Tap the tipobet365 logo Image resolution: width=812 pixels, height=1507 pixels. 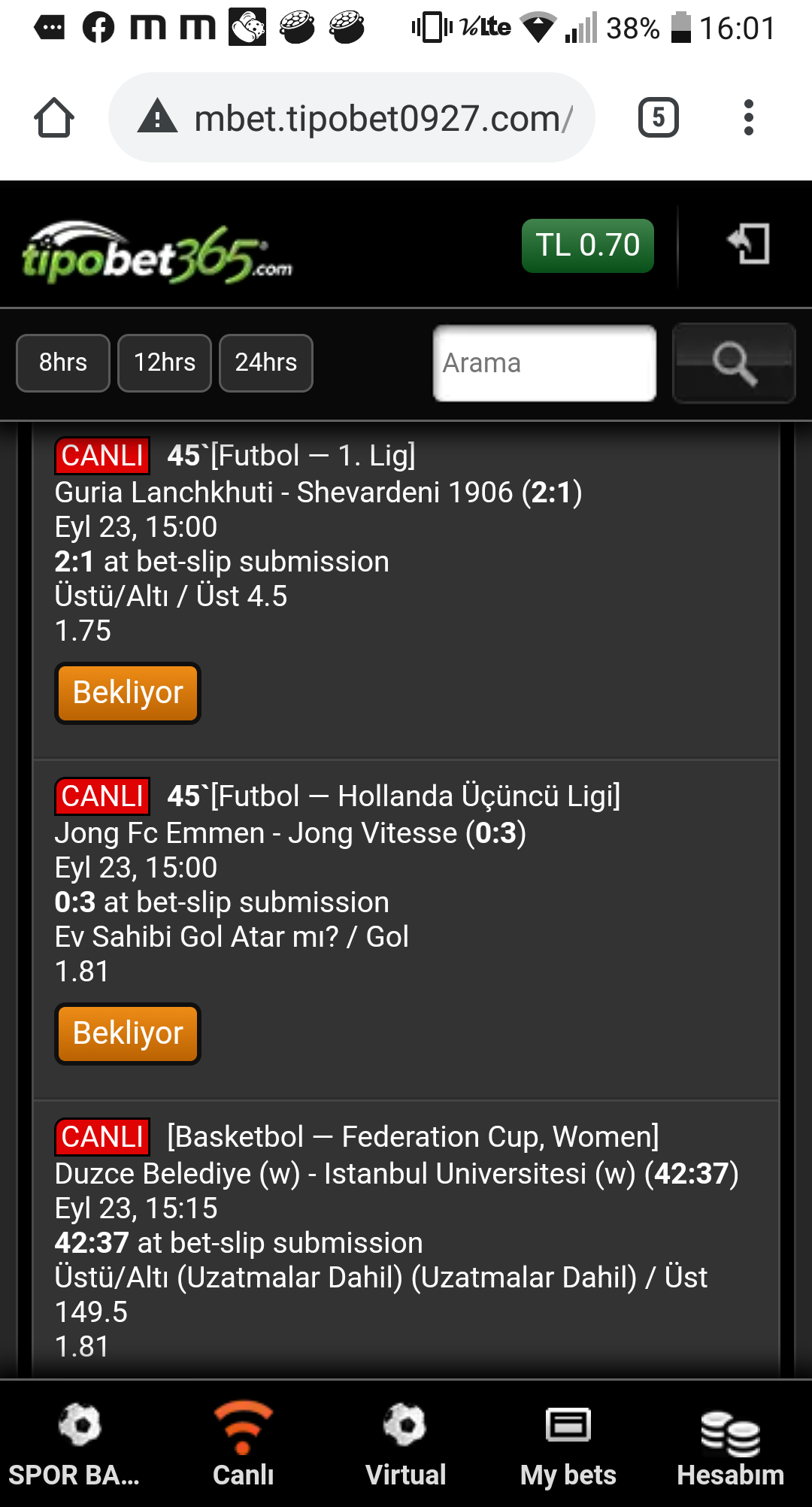tap(156, 253)
